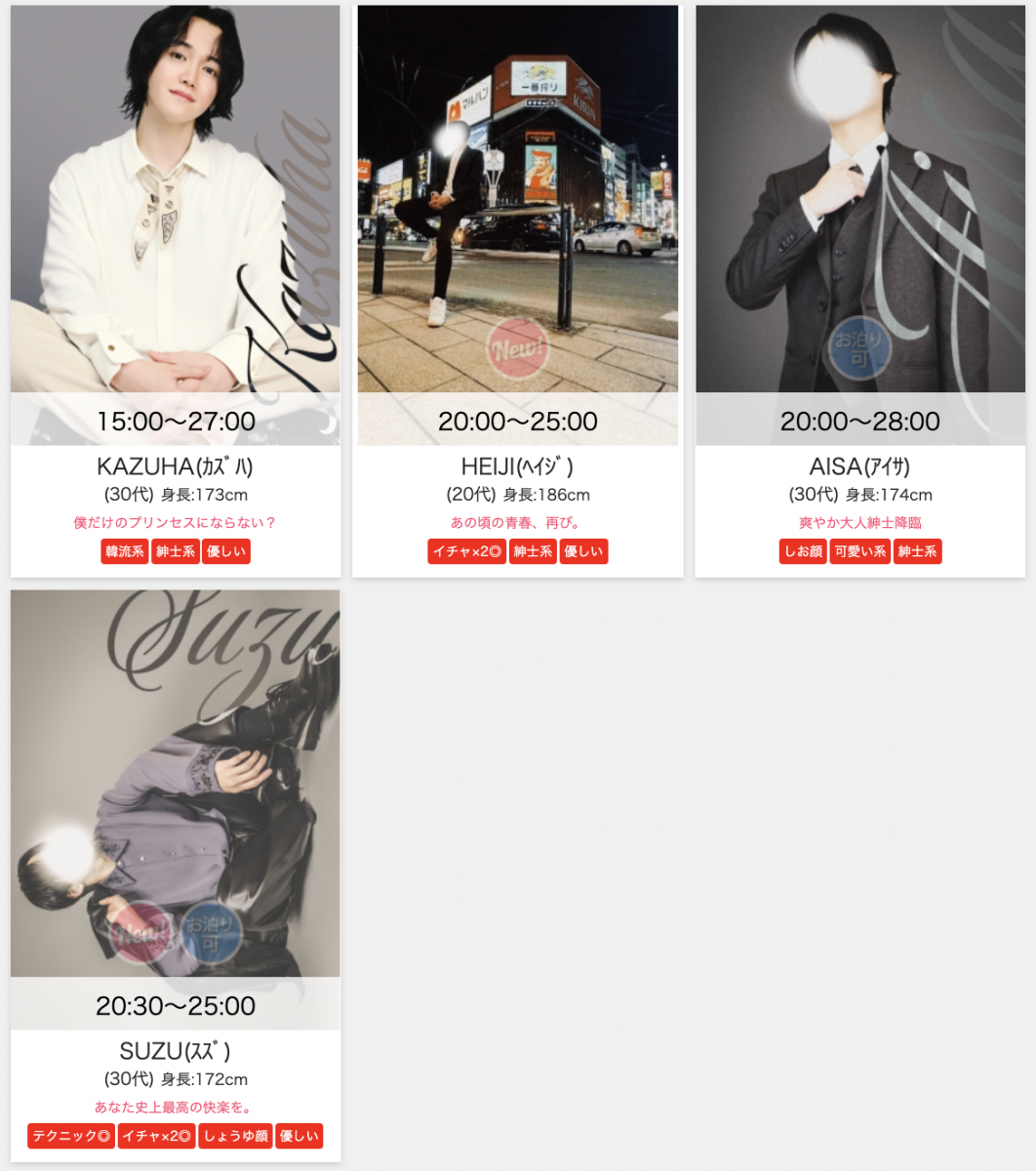Select the テクニック◎ tag under SUZU

(x=71, y=1136)
